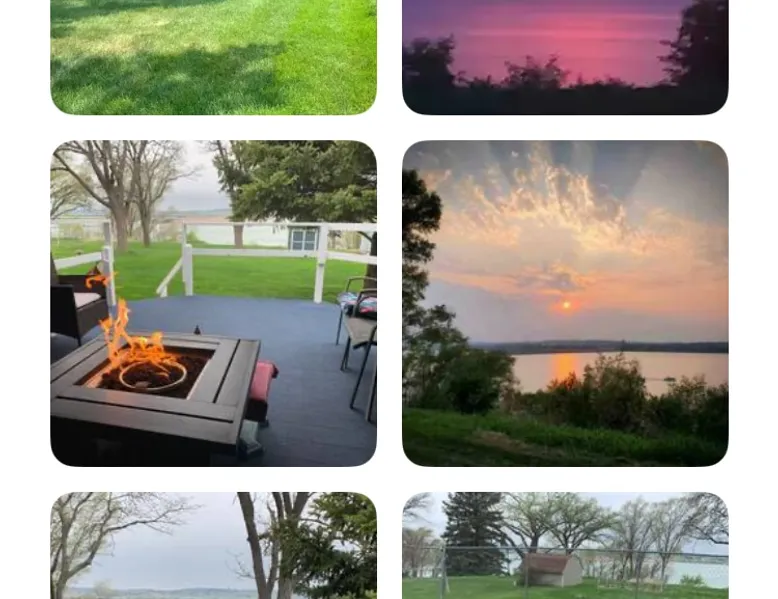Open the fire pit deck photo

point(213,303)
